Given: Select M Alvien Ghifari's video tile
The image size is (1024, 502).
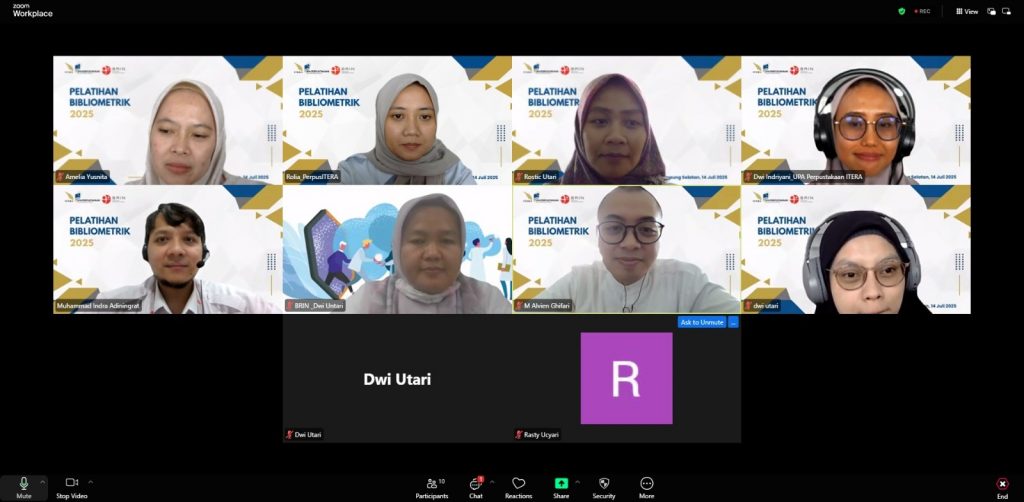Looking at the screenshot, I should (626, 250).
